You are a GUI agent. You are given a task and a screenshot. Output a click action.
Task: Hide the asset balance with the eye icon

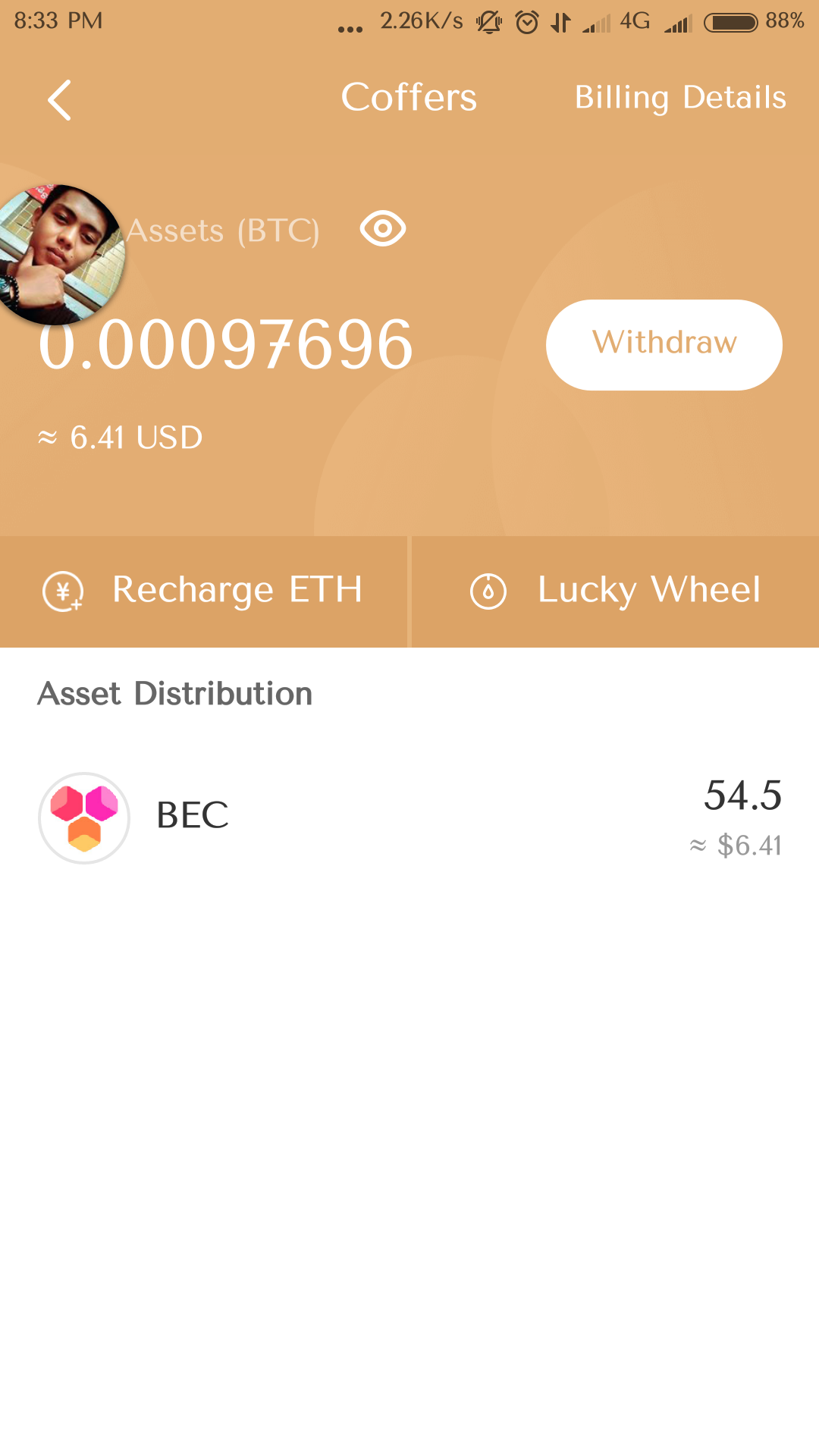coord(383,228)
